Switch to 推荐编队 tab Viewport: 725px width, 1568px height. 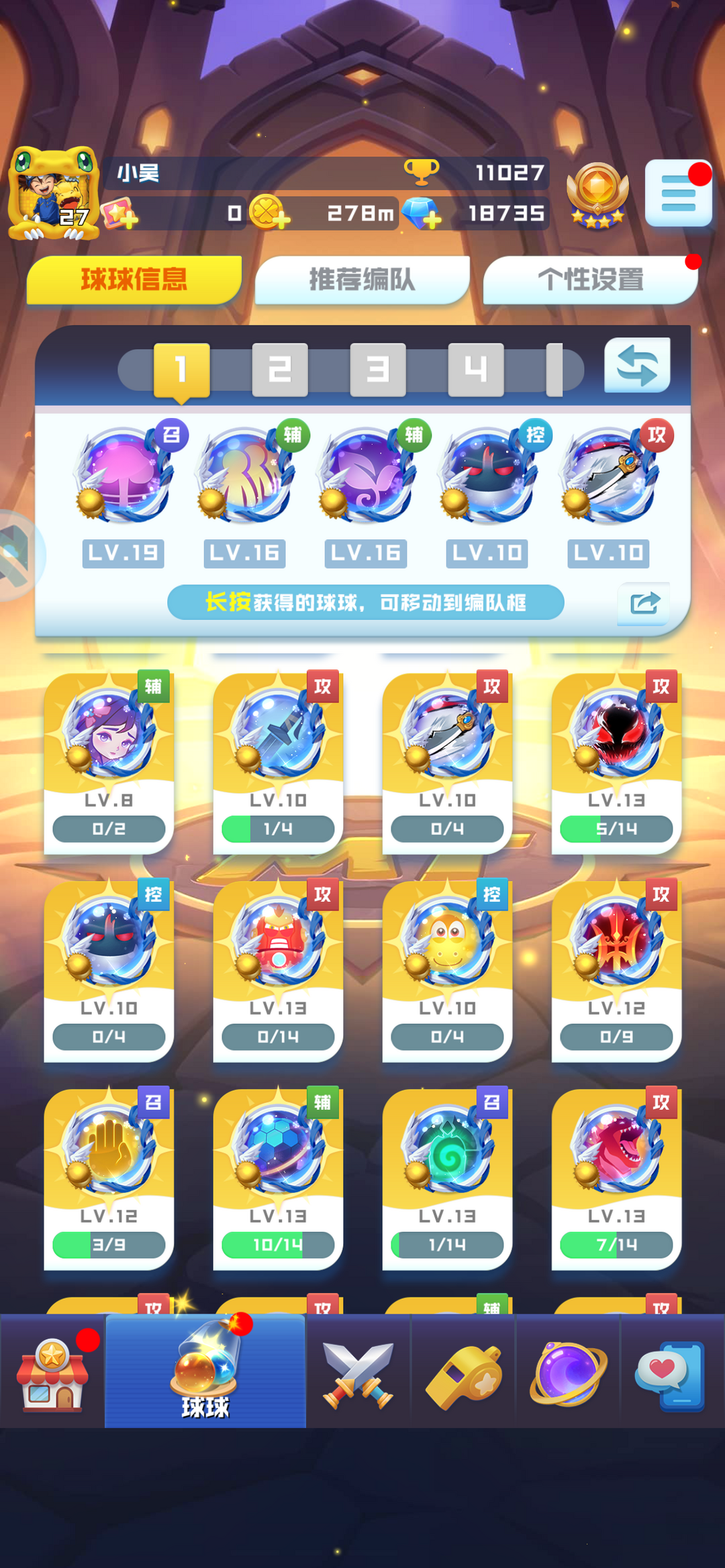point(362,280)
